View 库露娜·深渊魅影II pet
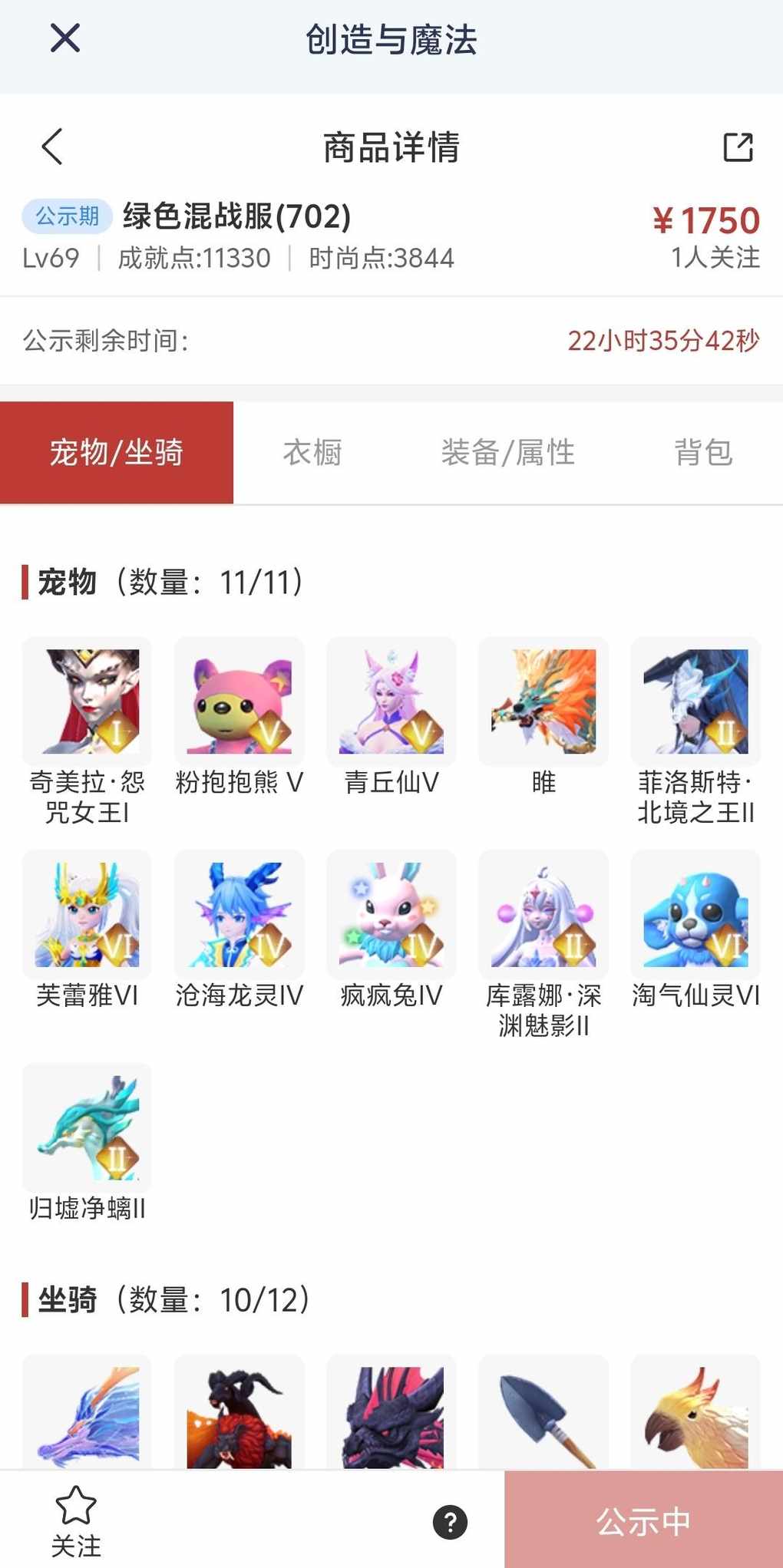 coord(543,914)
